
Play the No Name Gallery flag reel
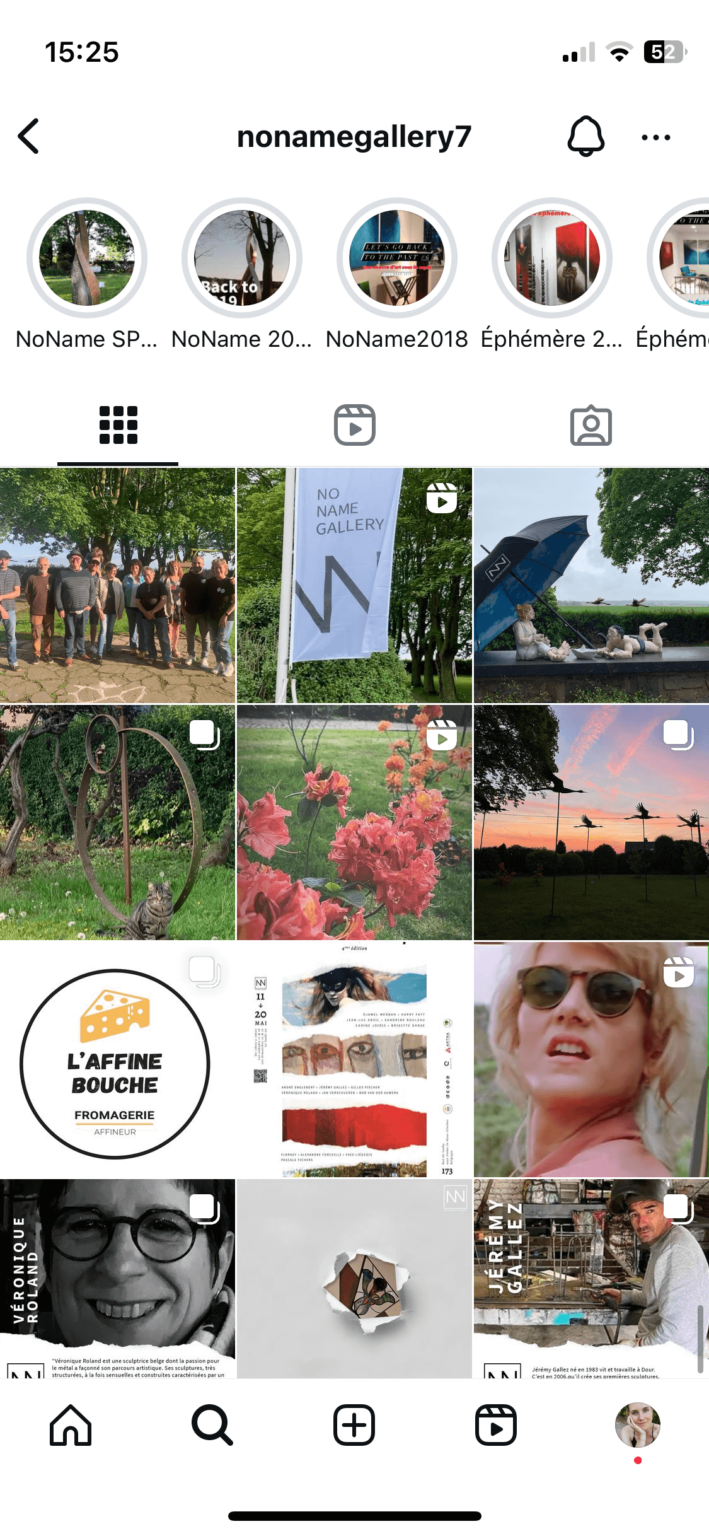click(x=354, y=585)
